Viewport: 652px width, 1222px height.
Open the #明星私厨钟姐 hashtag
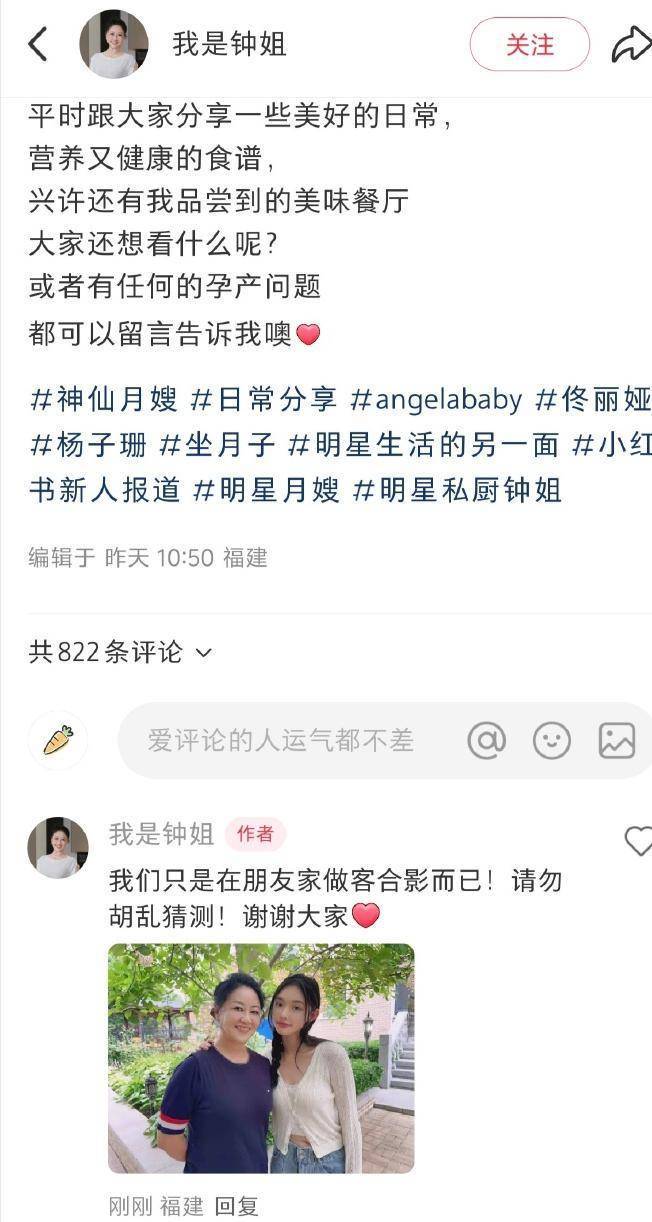pos(457,490)
